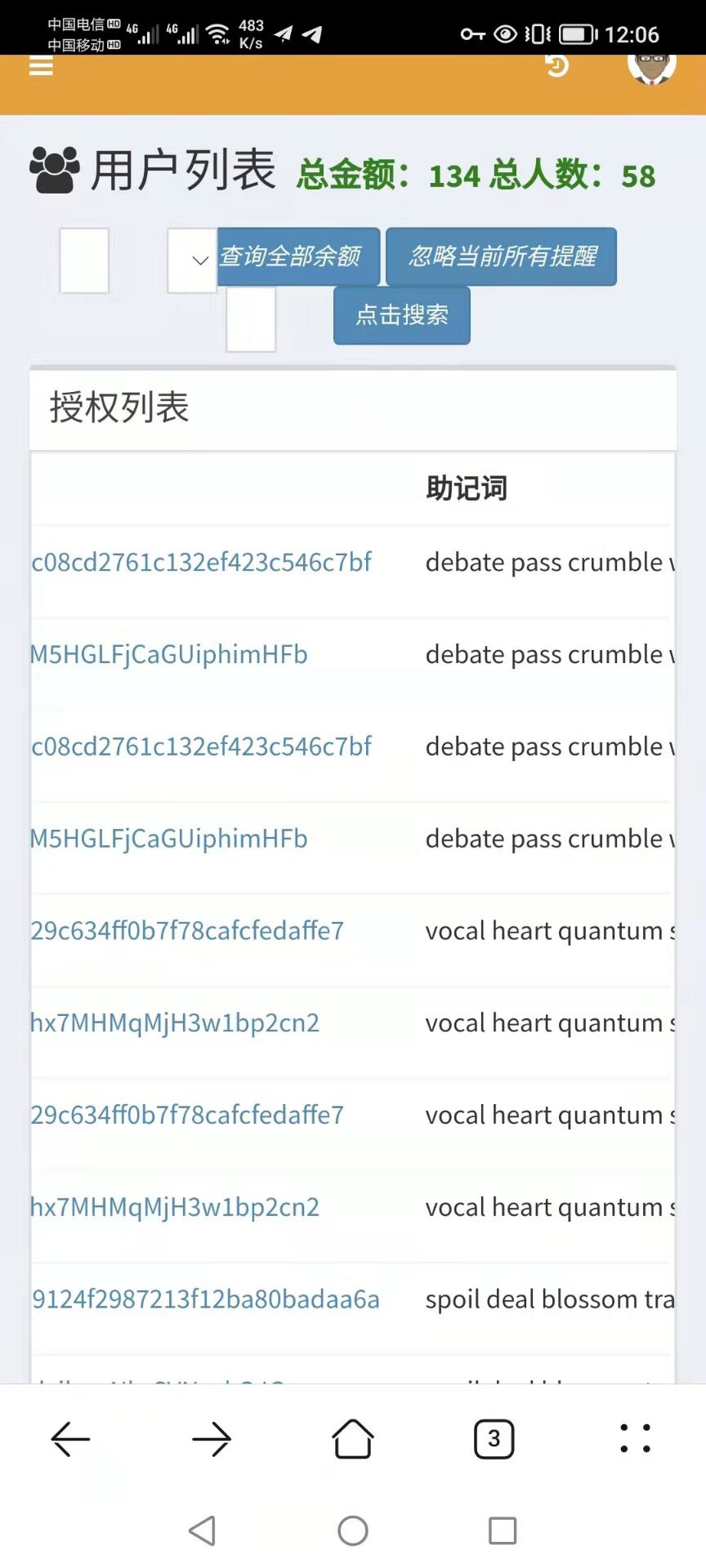Click the 助记词 column header
The image size is (706, 1568).
pos(466,488)
